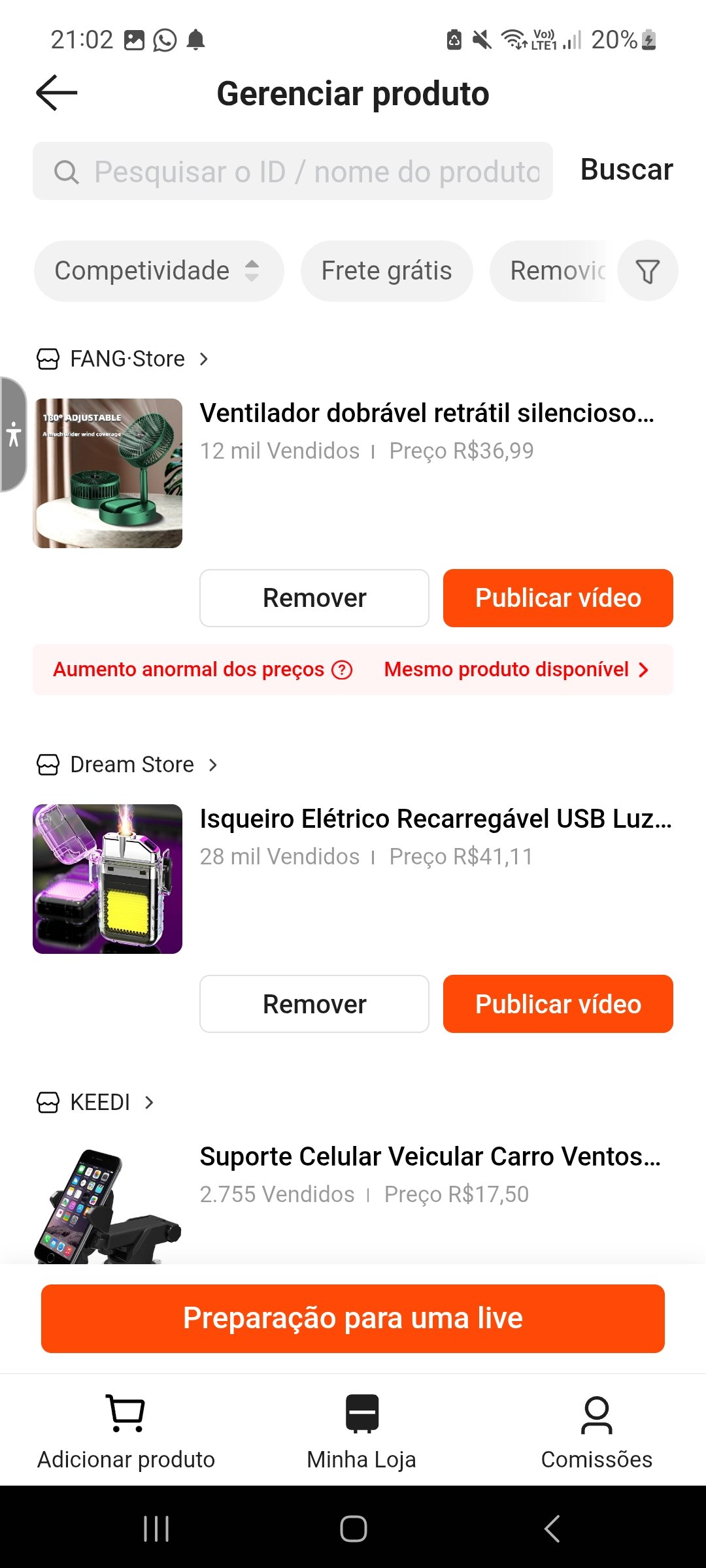
Task: View Mesmo produto disponível link
Action: tap(516, 670)
